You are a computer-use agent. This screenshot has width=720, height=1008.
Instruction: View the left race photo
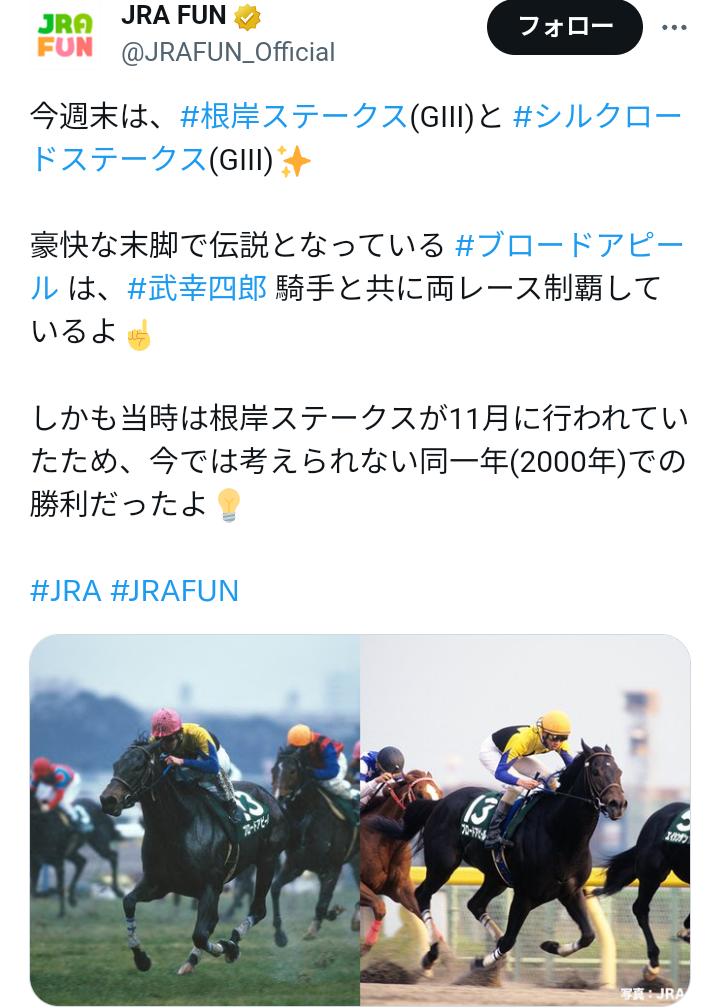(x=195, y=820)
